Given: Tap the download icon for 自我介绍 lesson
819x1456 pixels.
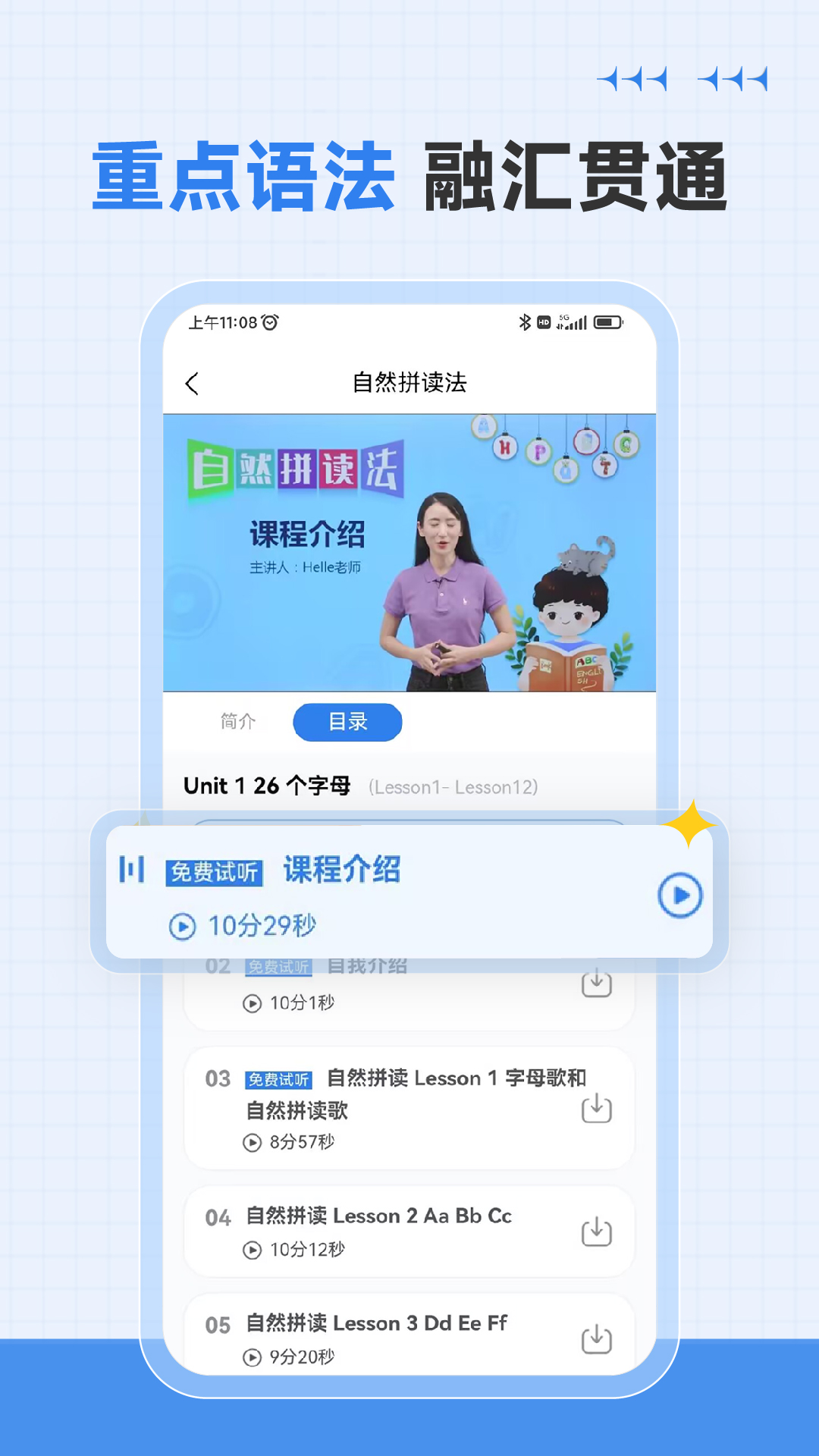Looking at the screenshot, I should tap(598, 982).
